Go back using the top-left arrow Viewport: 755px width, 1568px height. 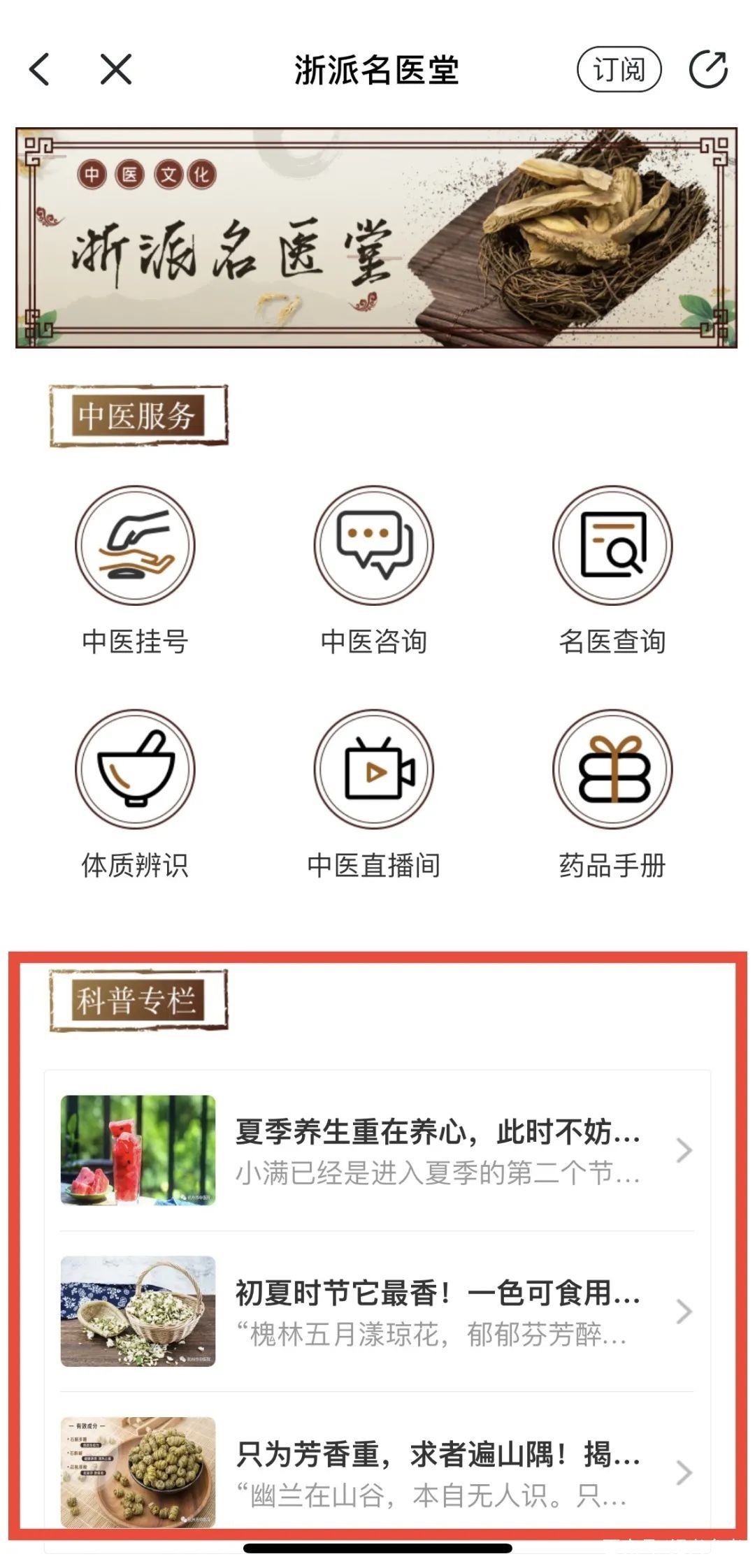40,70
